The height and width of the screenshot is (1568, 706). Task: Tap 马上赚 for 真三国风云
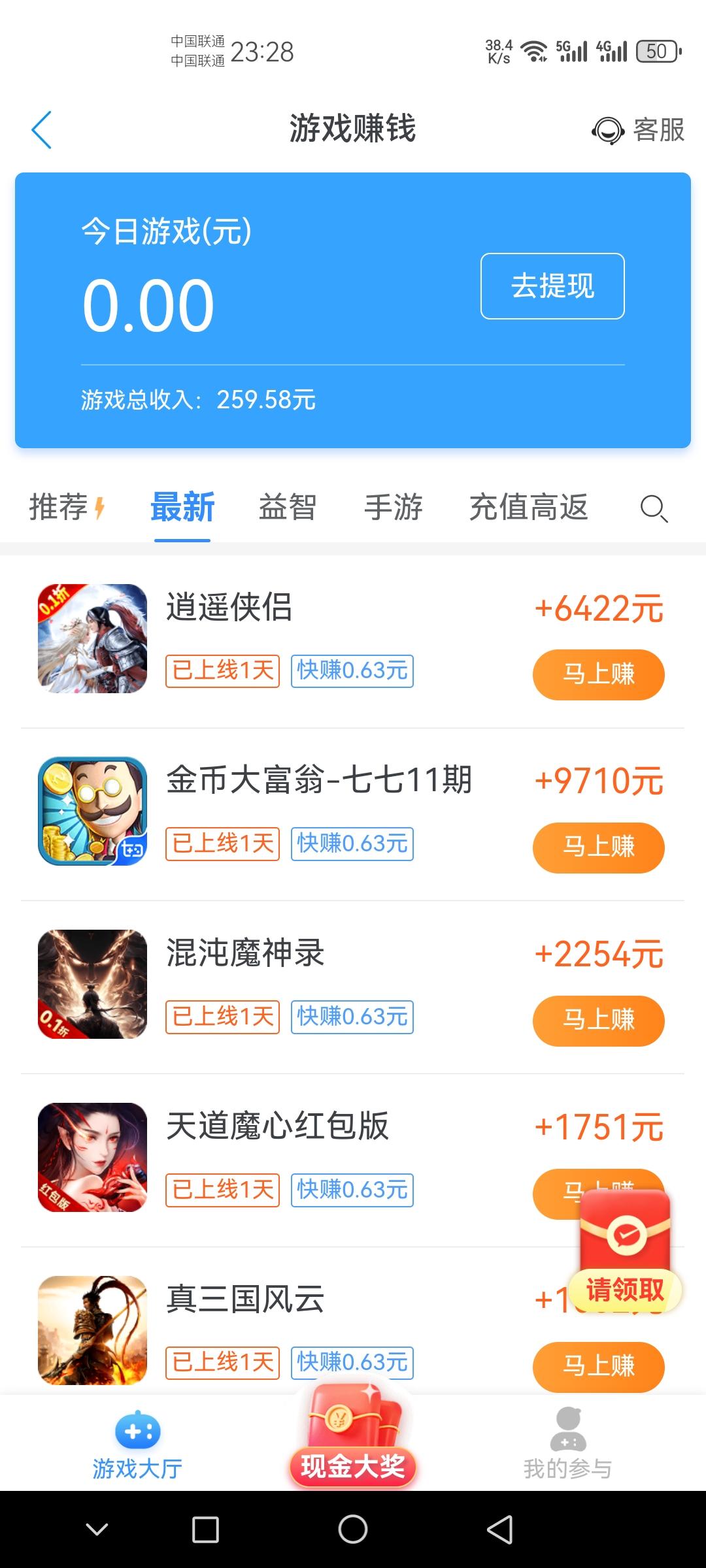pyautogui.click(x=598, y=1367)
